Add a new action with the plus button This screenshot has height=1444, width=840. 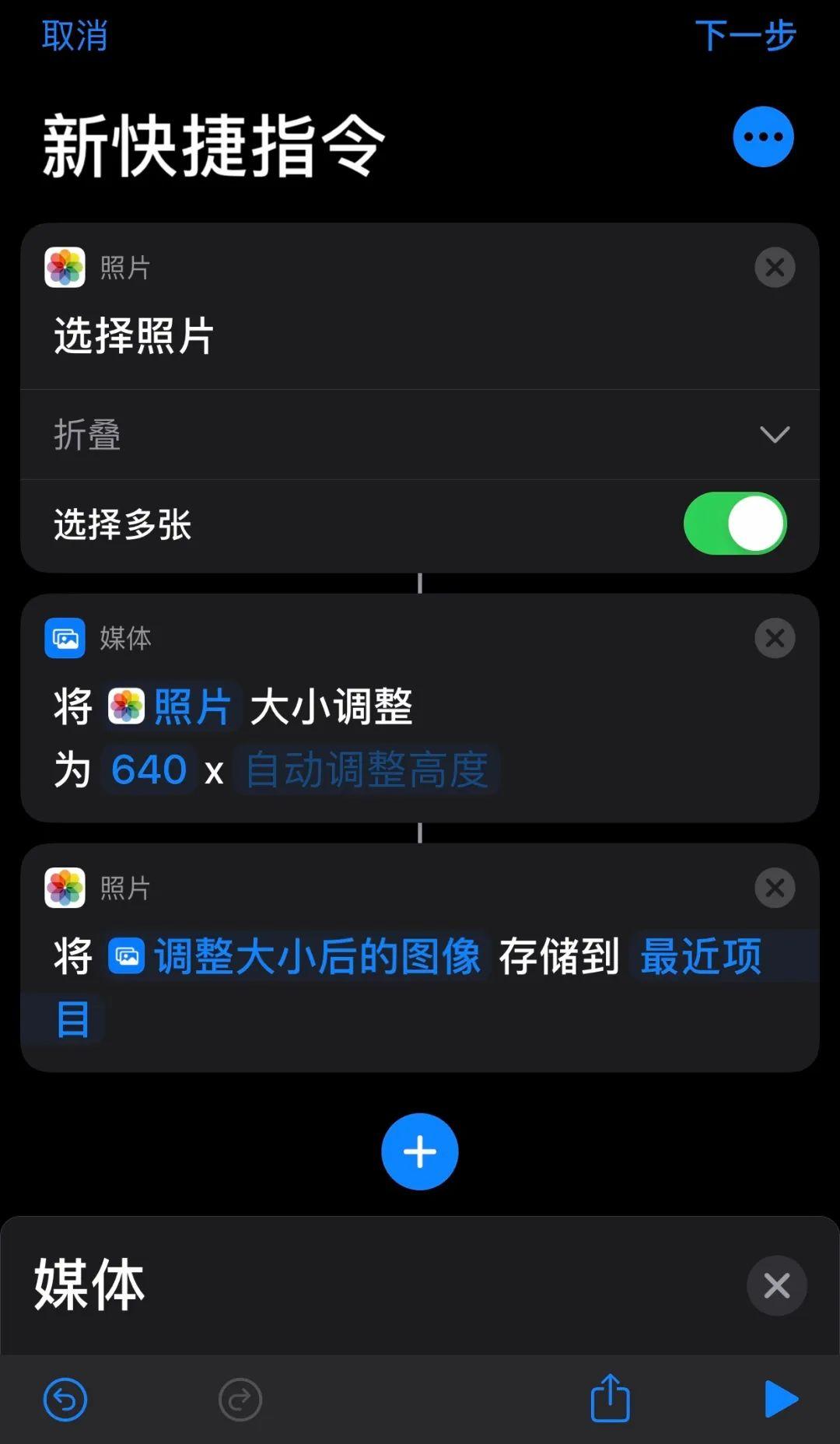[419, 1152]
